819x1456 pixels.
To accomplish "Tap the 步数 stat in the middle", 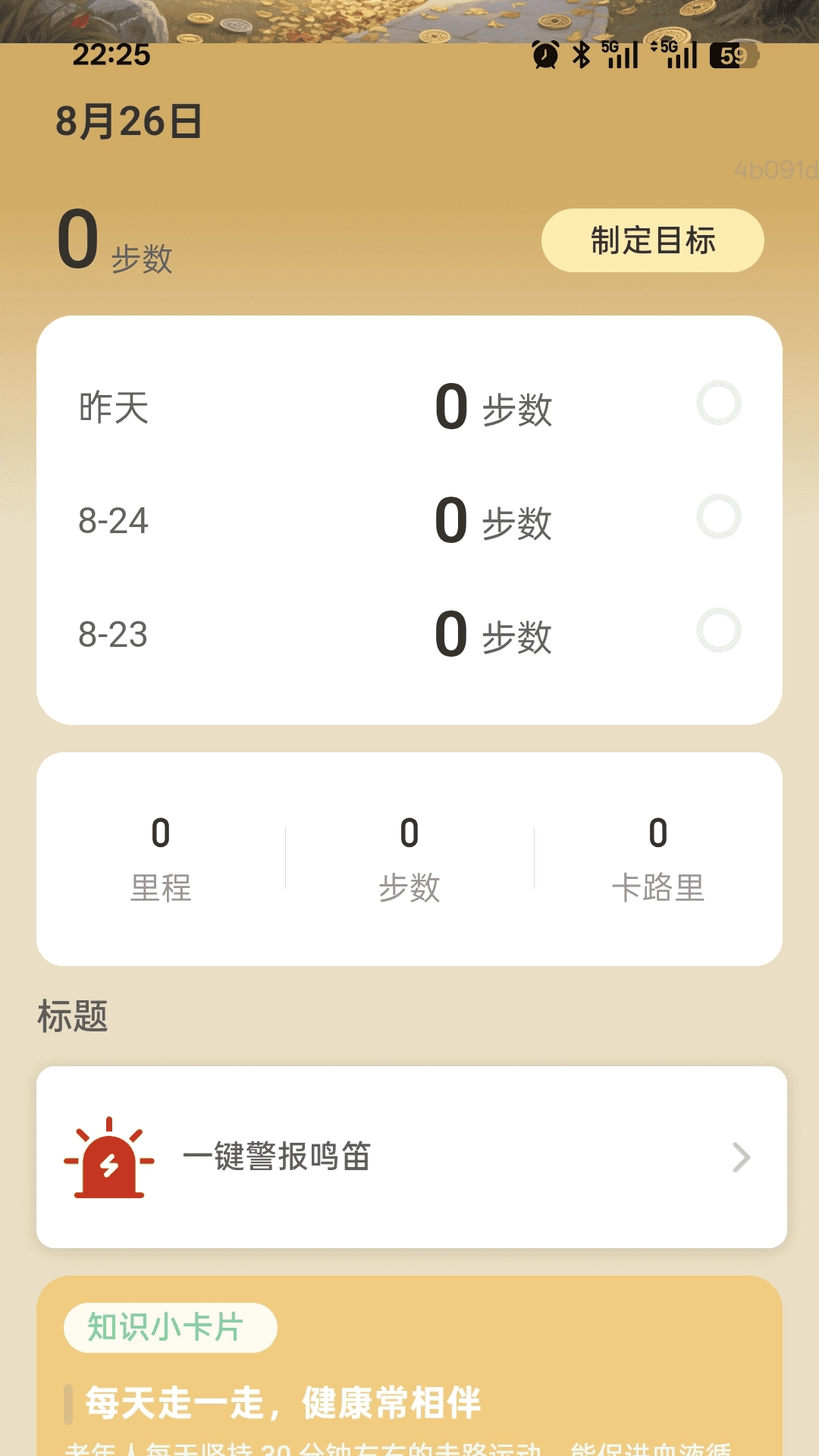I will tap(409, 862).
